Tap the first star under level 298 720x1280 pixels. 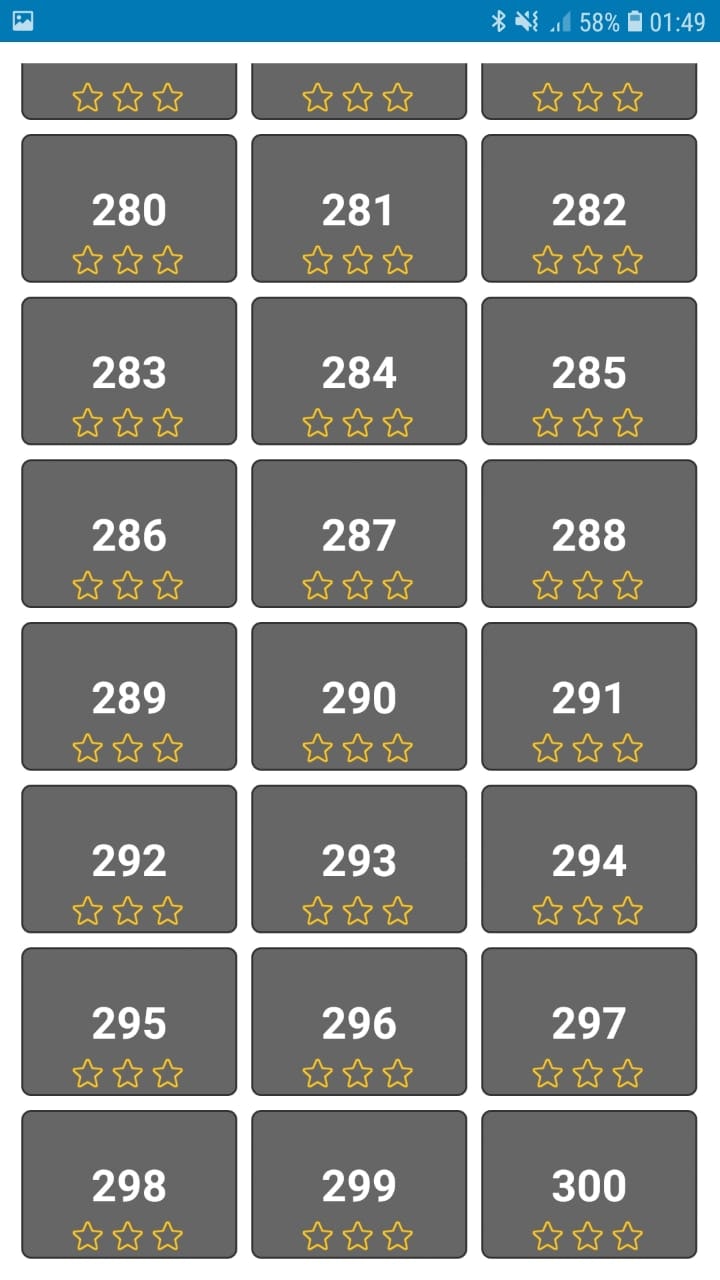[x=87, y=1236]
